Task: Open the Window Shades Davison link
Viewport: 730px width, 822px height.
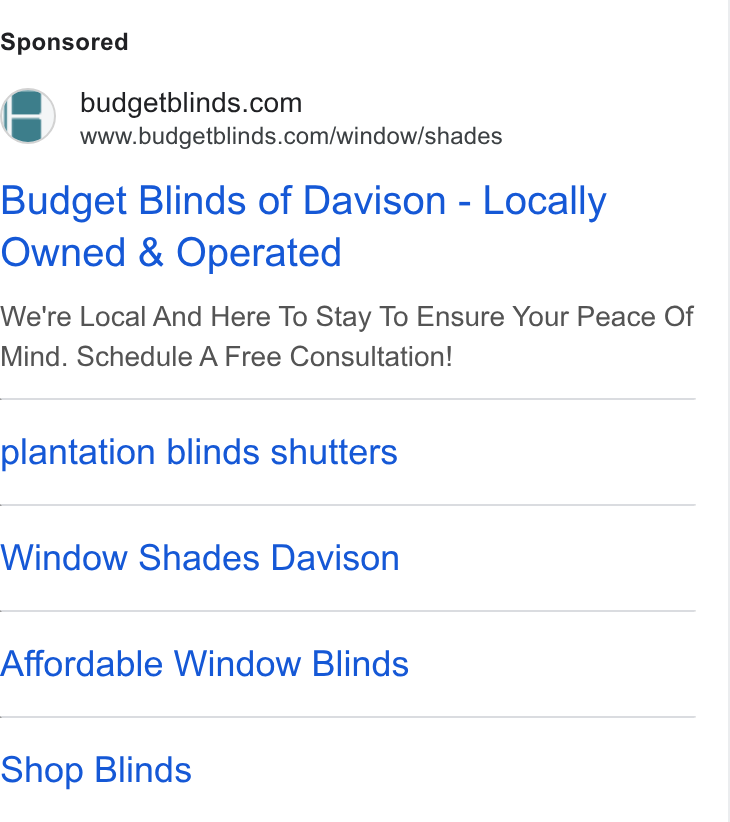Action: (200, 558)
